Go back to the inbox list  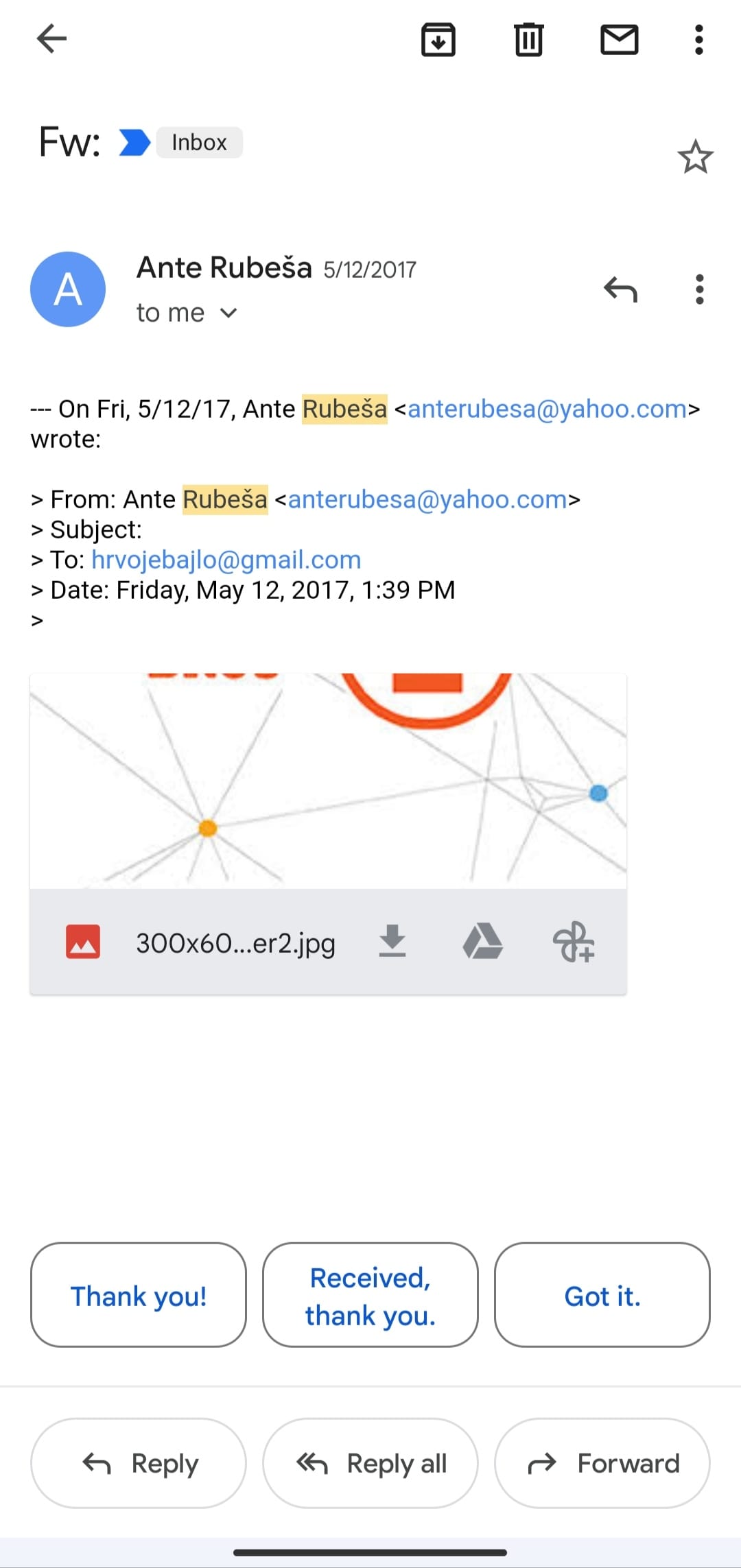[51, 38]
